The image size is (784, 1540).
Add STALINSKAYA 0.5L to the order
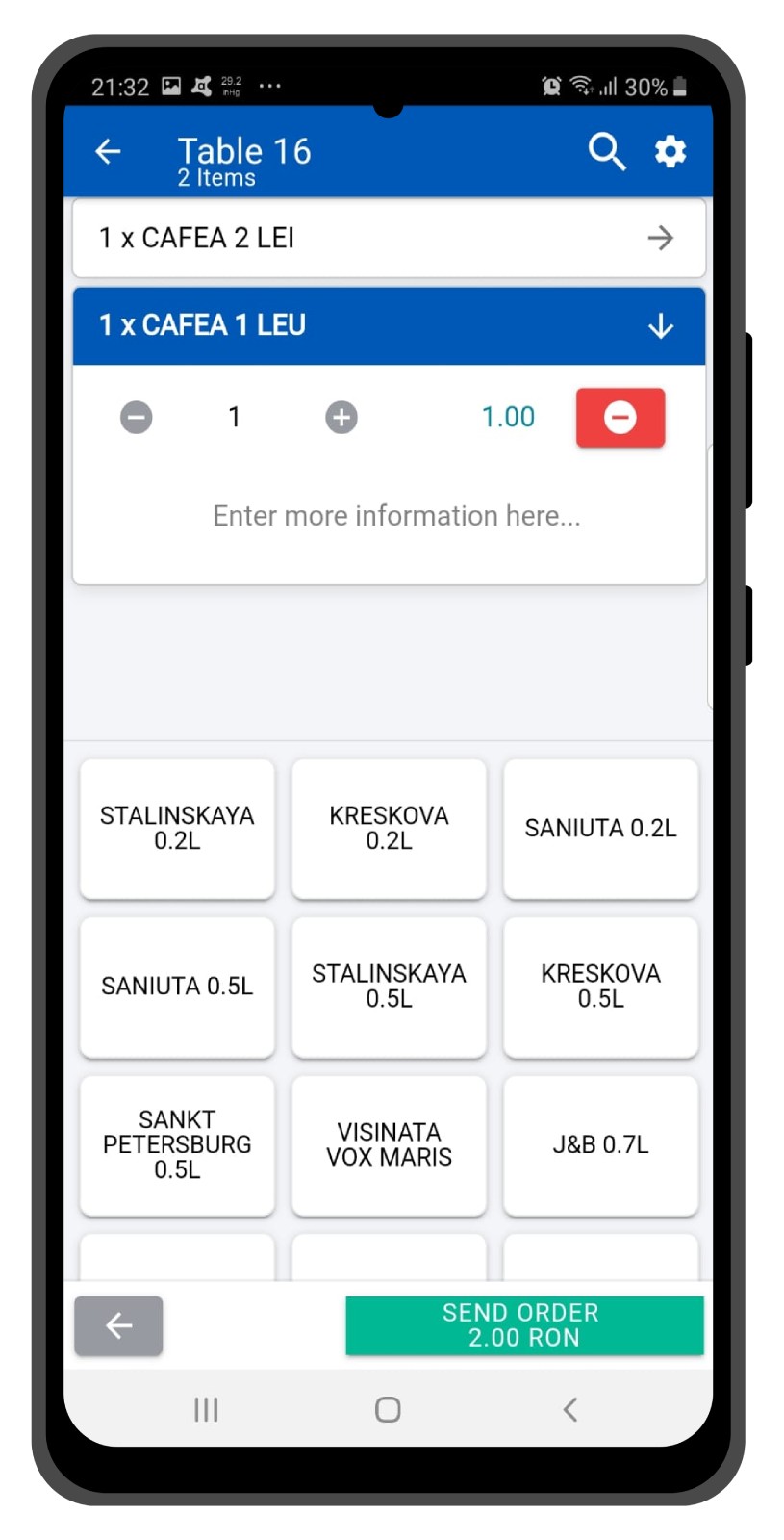coord(389,987)
